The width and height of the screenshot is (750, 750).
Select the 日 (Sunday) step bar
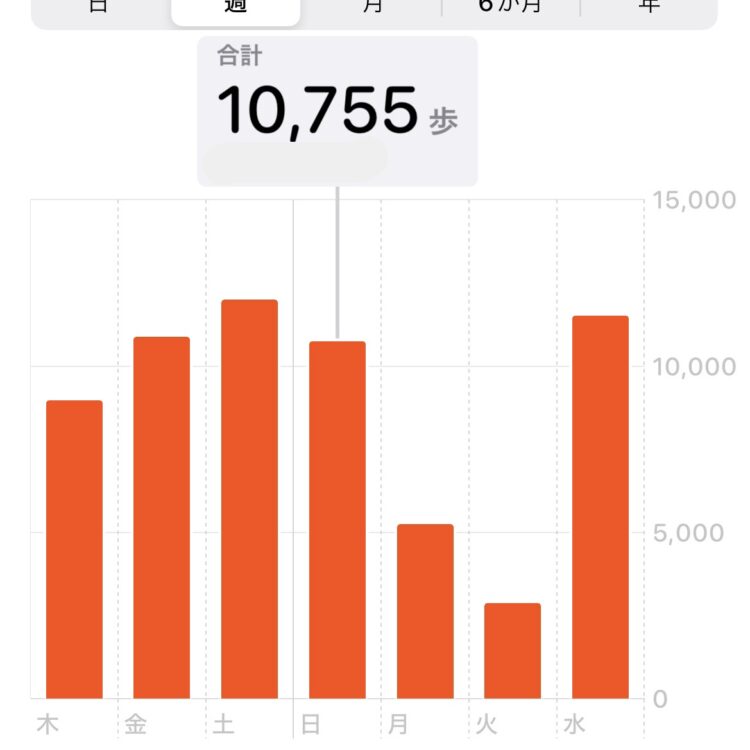click(337, 519)
